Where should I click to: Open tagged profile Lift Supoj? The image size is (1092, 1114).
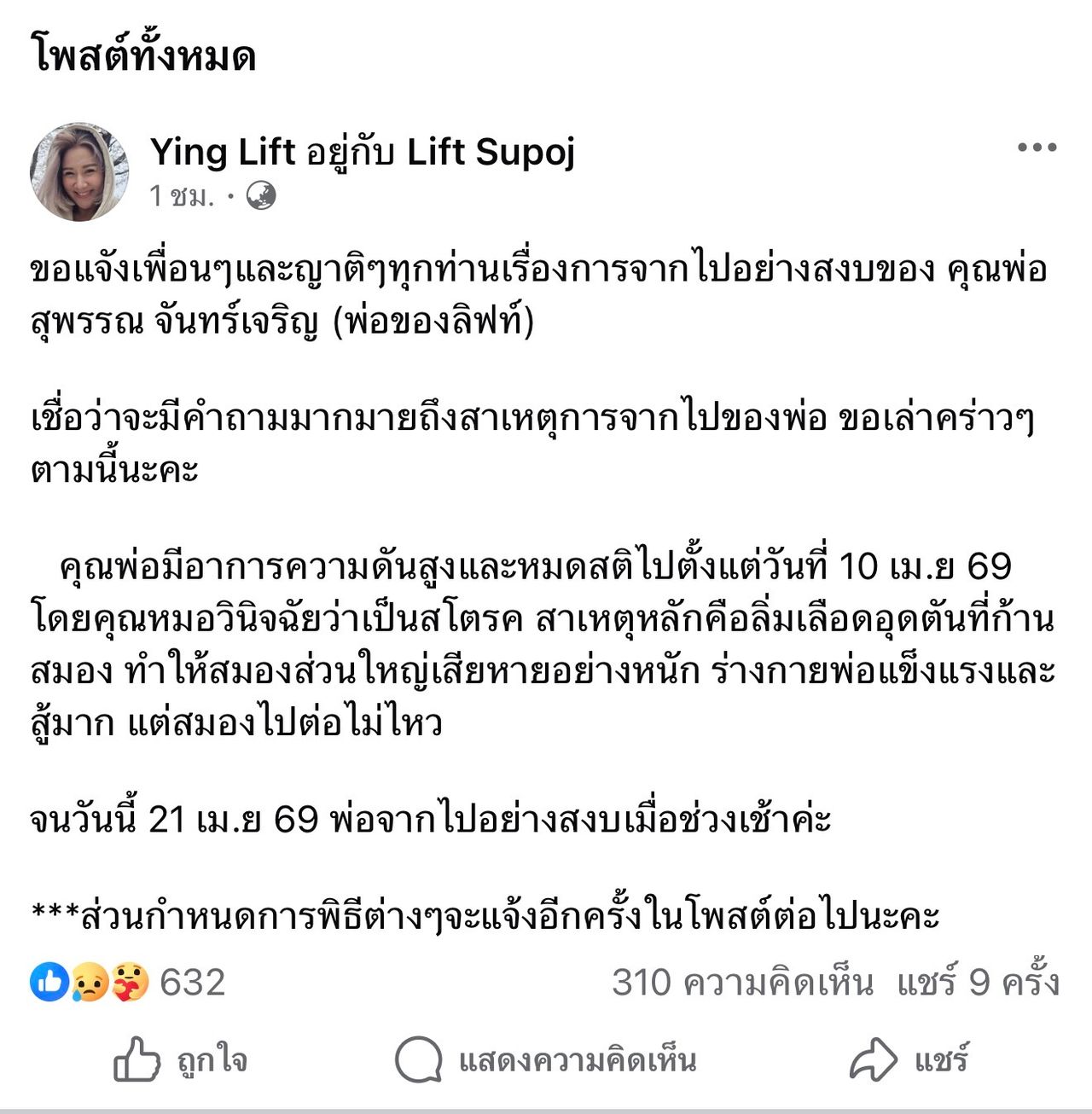click(491, 152)
